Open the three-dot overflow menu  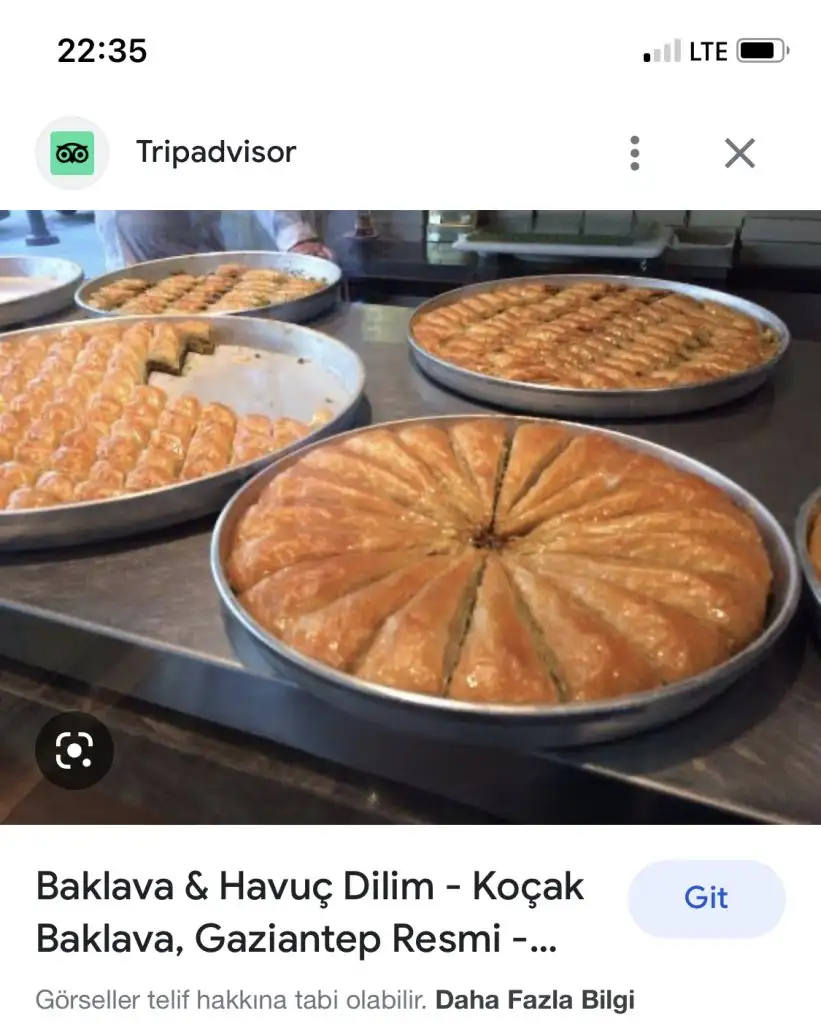pyautogui.click(x=634, y=153)
